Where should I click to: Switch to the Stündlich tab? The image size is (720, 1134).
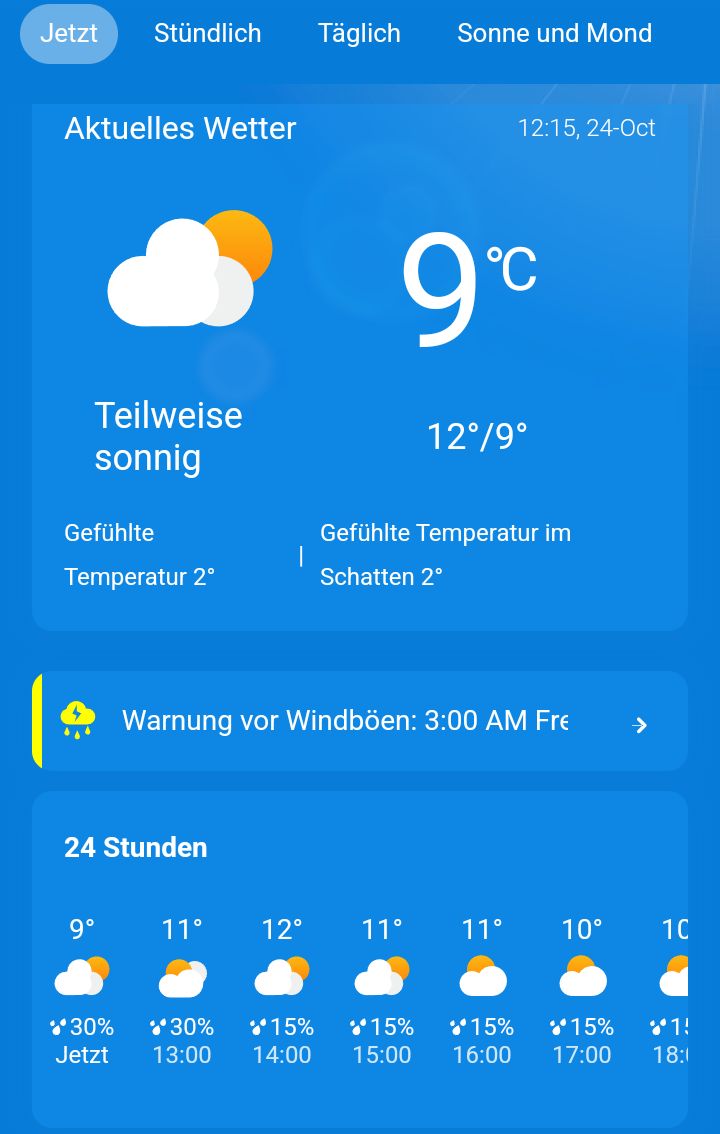click(207, 33)
